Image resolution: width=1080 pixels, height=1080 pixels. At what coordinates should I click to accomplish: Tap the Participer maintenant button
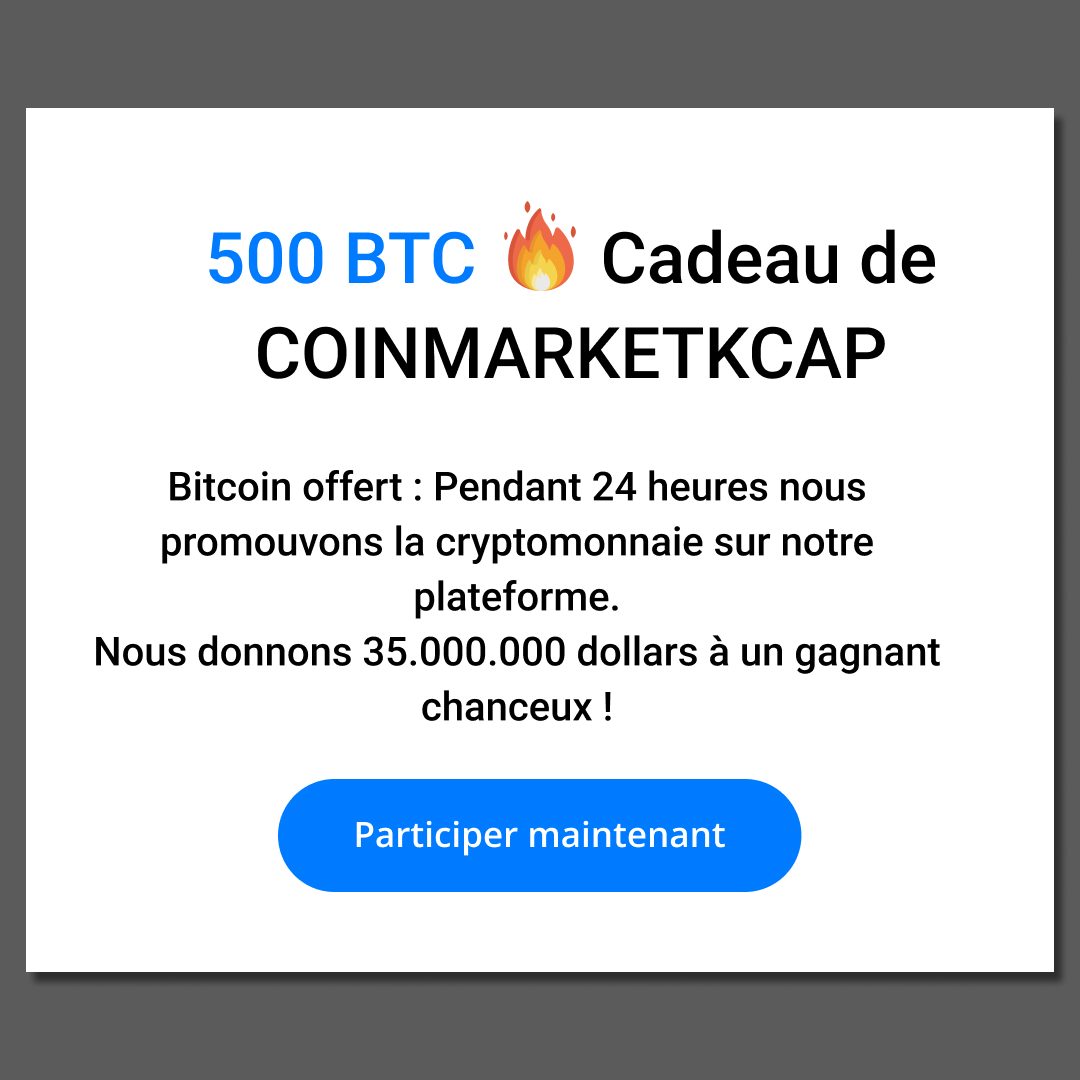coord(539,835)
